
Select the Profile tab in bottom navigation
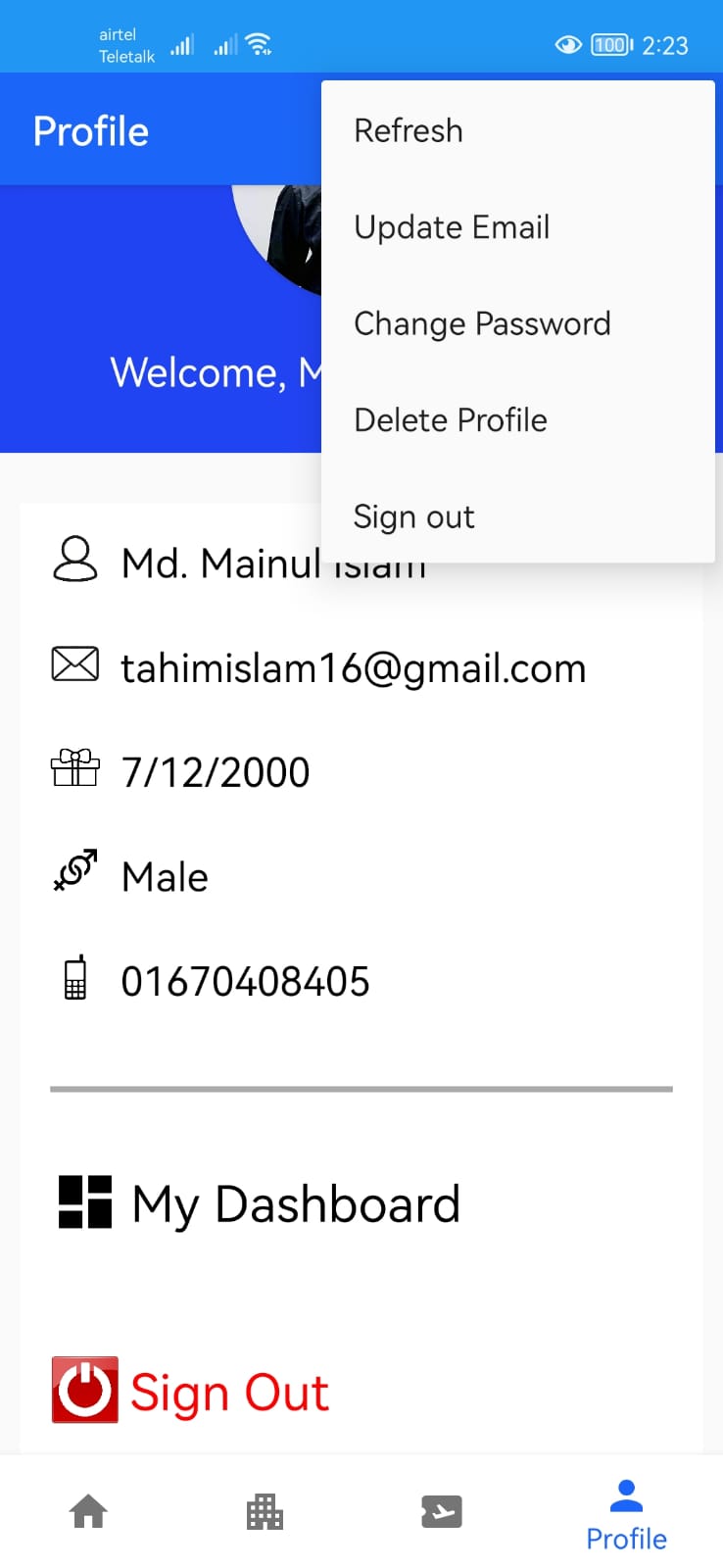[x=626, y=1515]
